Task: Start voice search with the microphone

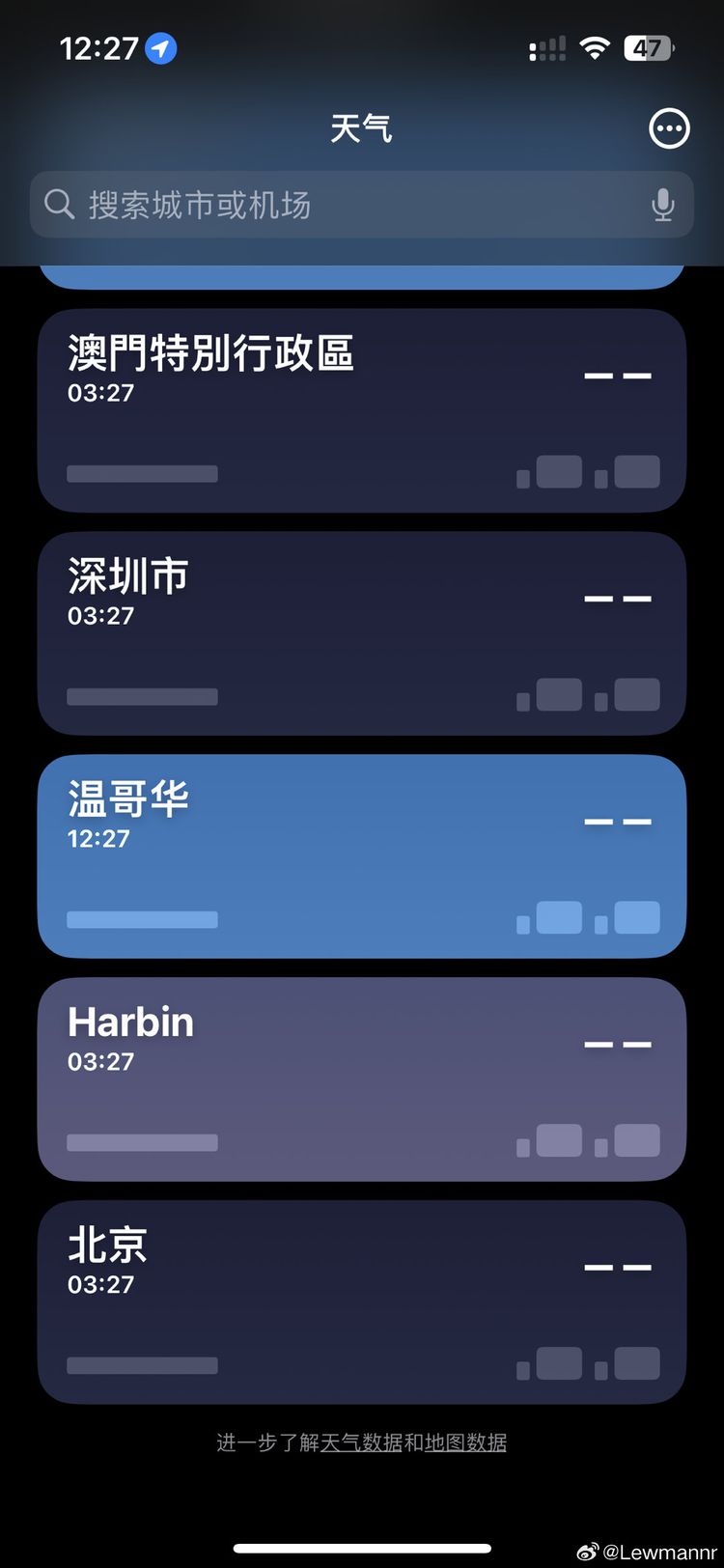Action: coord(662,205)
